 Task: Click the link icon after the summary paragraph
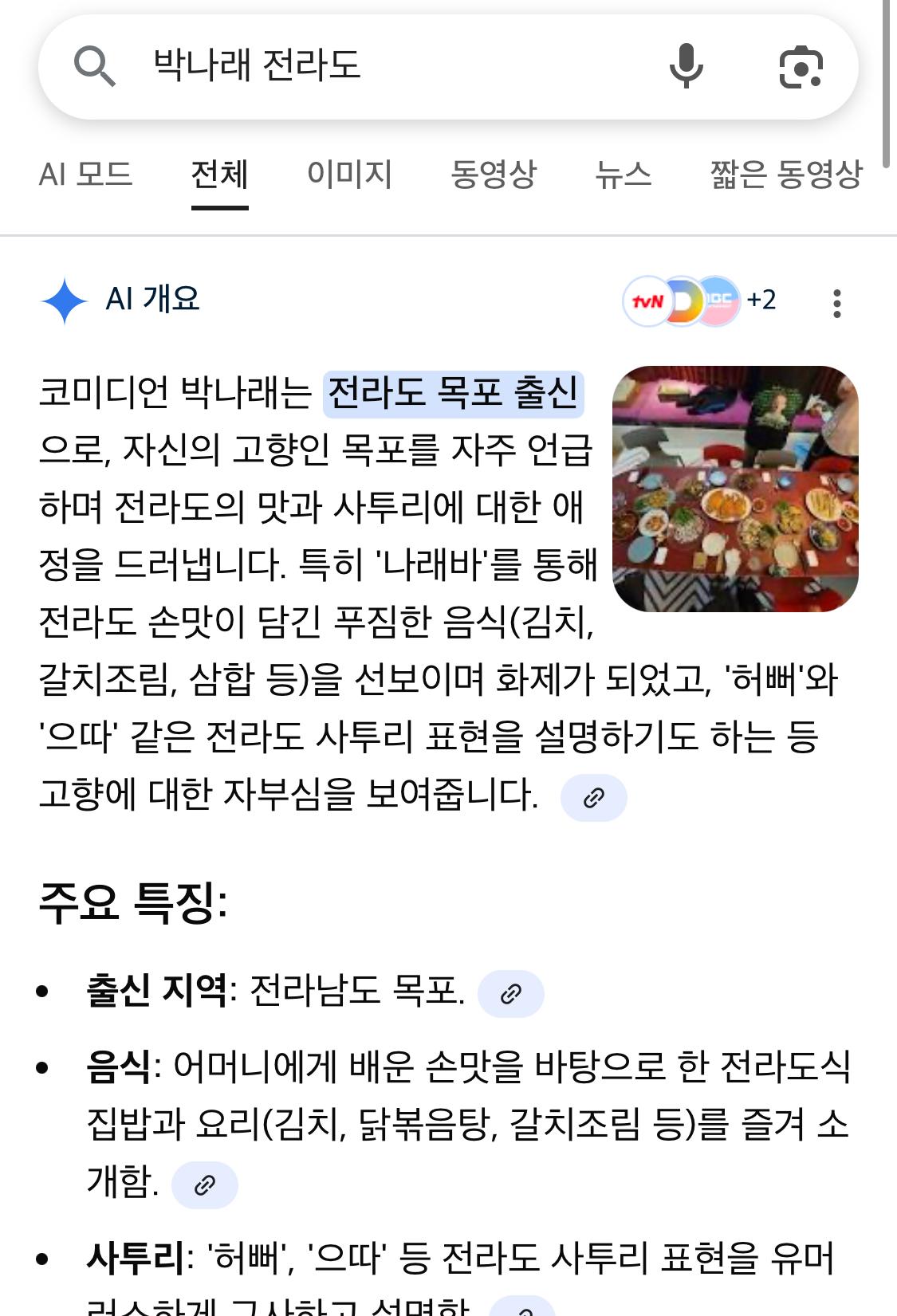[593, 797]
